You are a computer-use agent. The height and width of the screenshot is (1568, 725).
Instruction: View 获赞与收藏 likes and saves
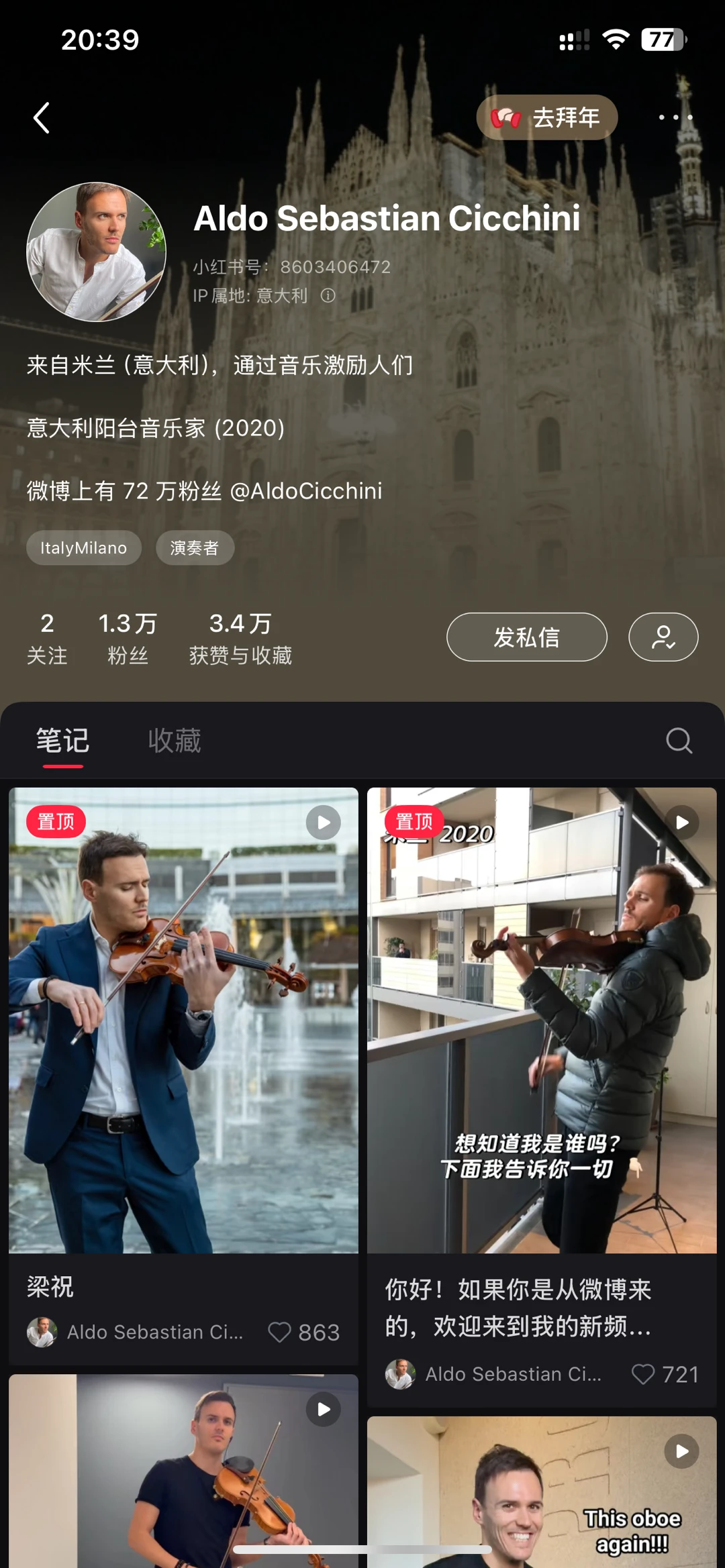click(x=240, y=638)
